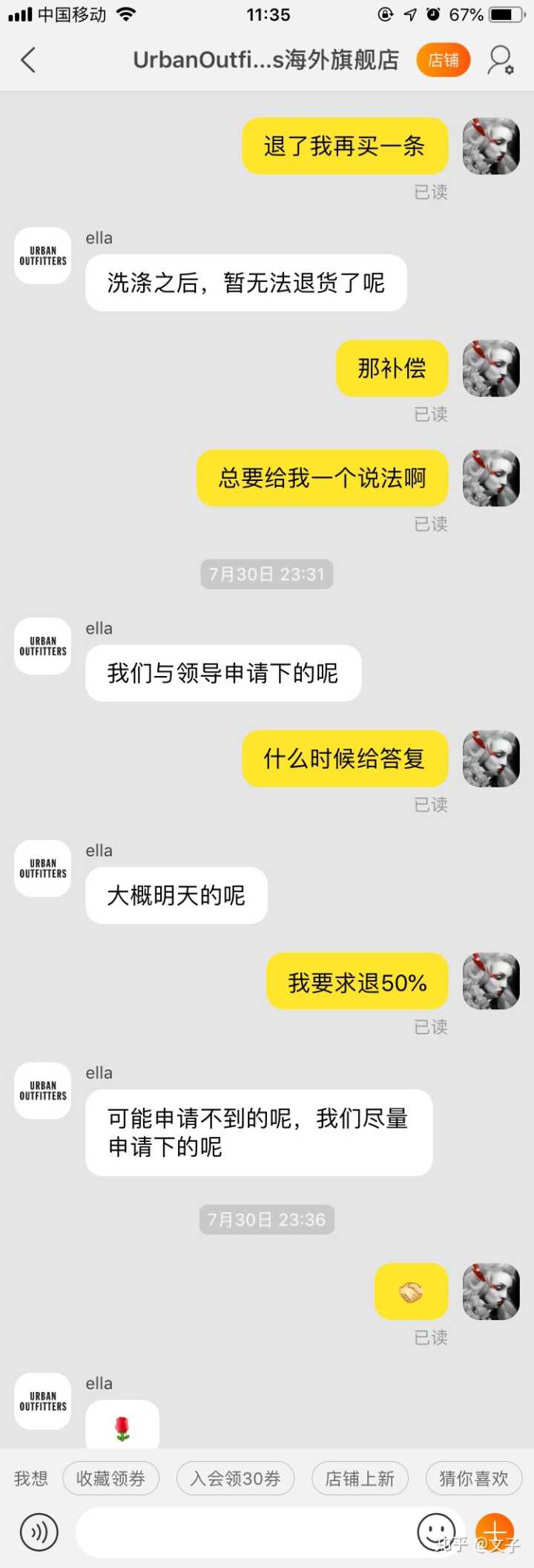534x1568 pixels.
Task: Open the plus attachment menu
Action: coord(495,1530)
